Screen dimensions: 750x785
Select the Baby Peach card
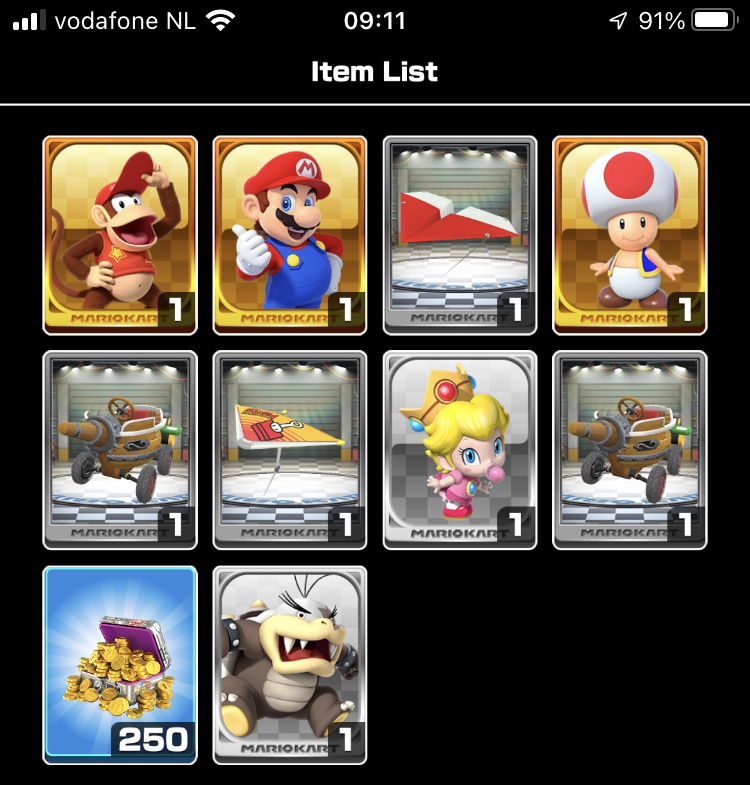coord(460,450)
